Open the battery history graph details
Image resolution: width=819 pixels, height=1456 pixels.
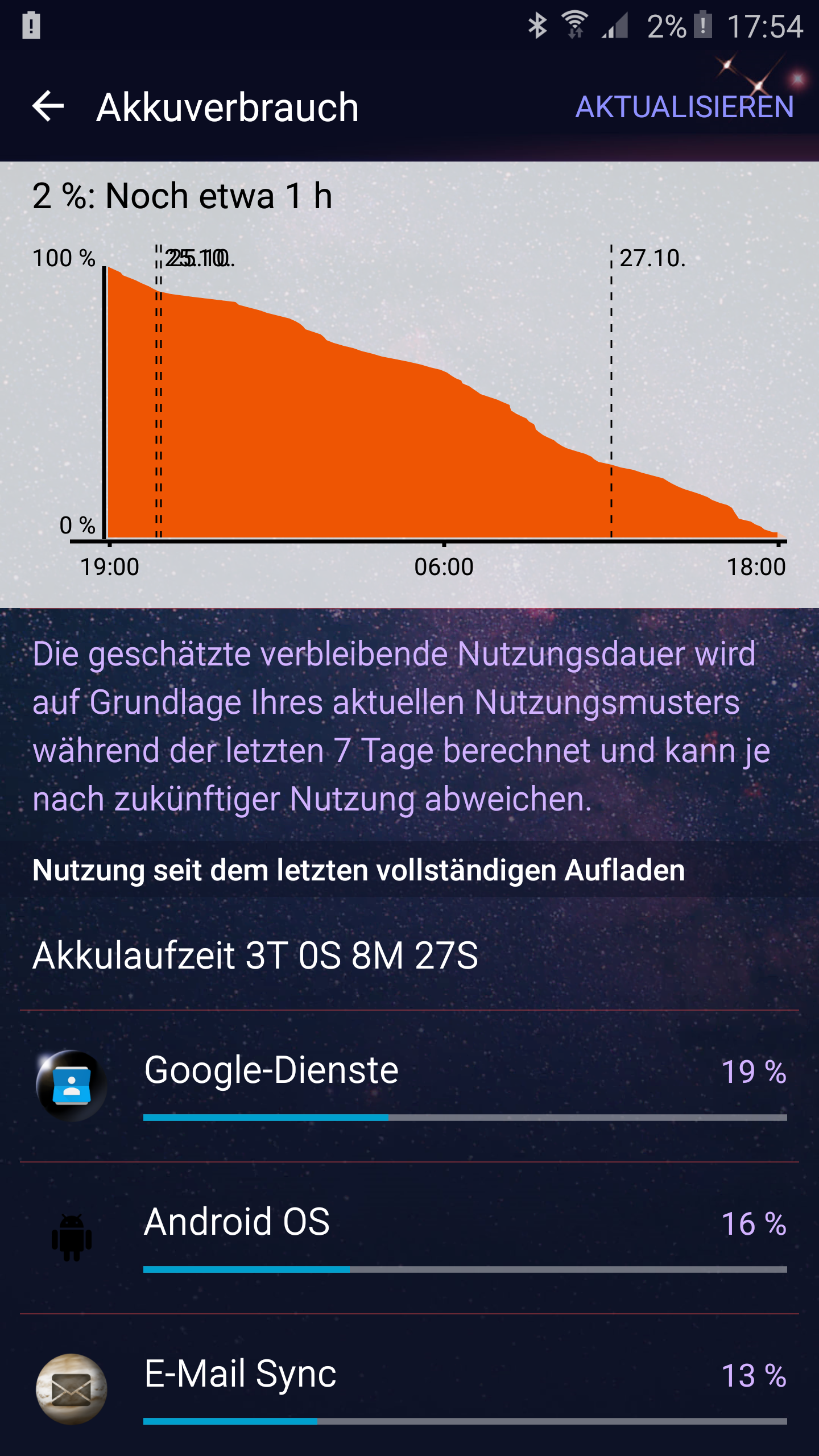pyautogui.click(x=409, y=385)
